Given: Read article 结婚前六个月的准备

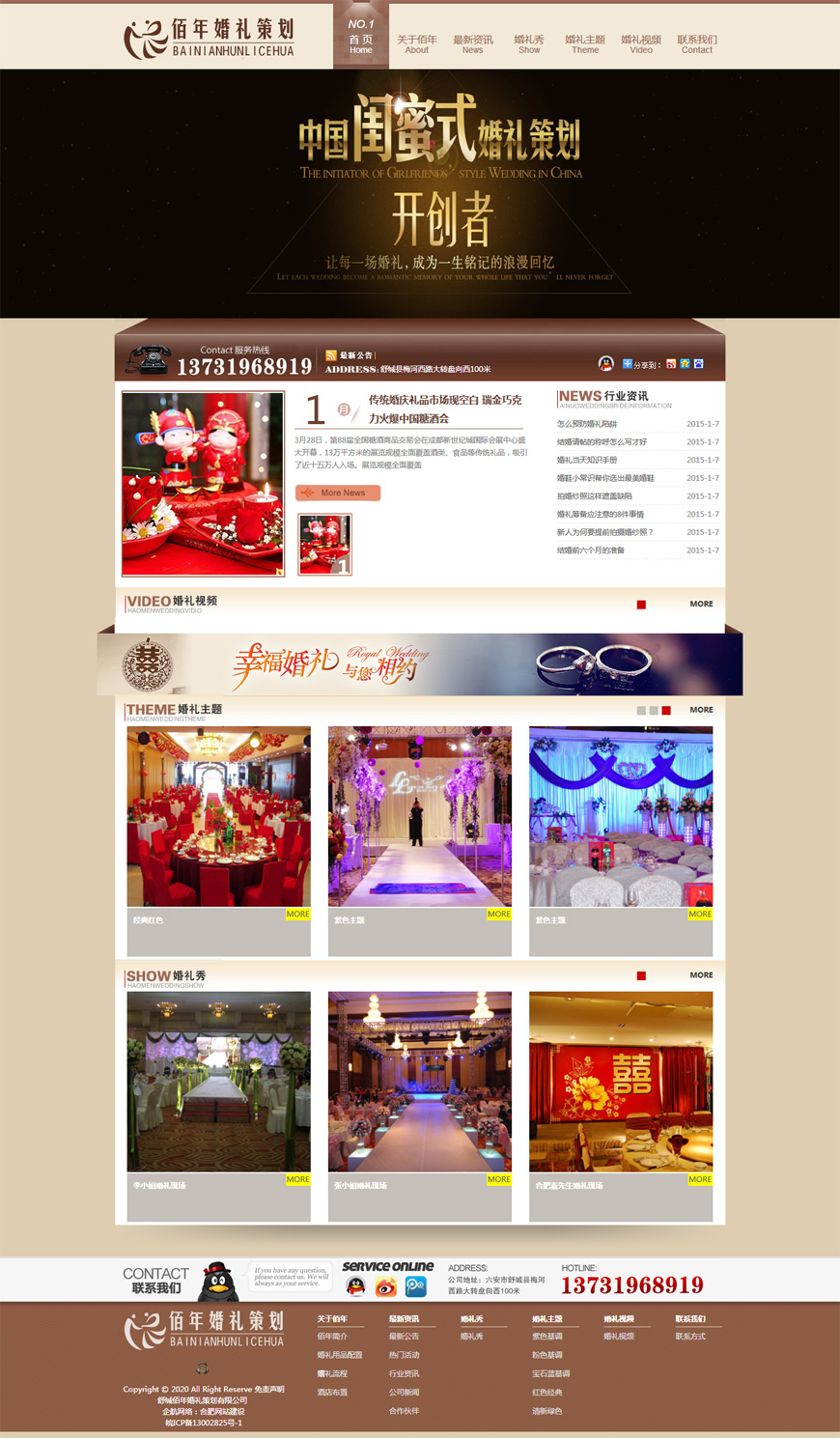Looking at the screenshot, I should (591, 550).
